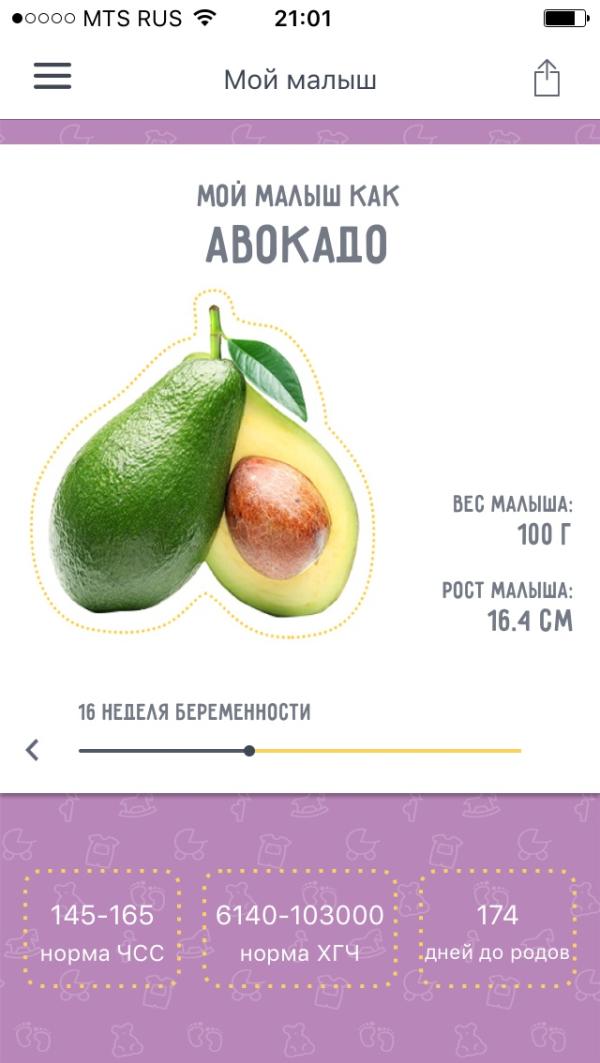Open the hamburger menu
This screenshot has width=600, height=1063.
[52, 76]
